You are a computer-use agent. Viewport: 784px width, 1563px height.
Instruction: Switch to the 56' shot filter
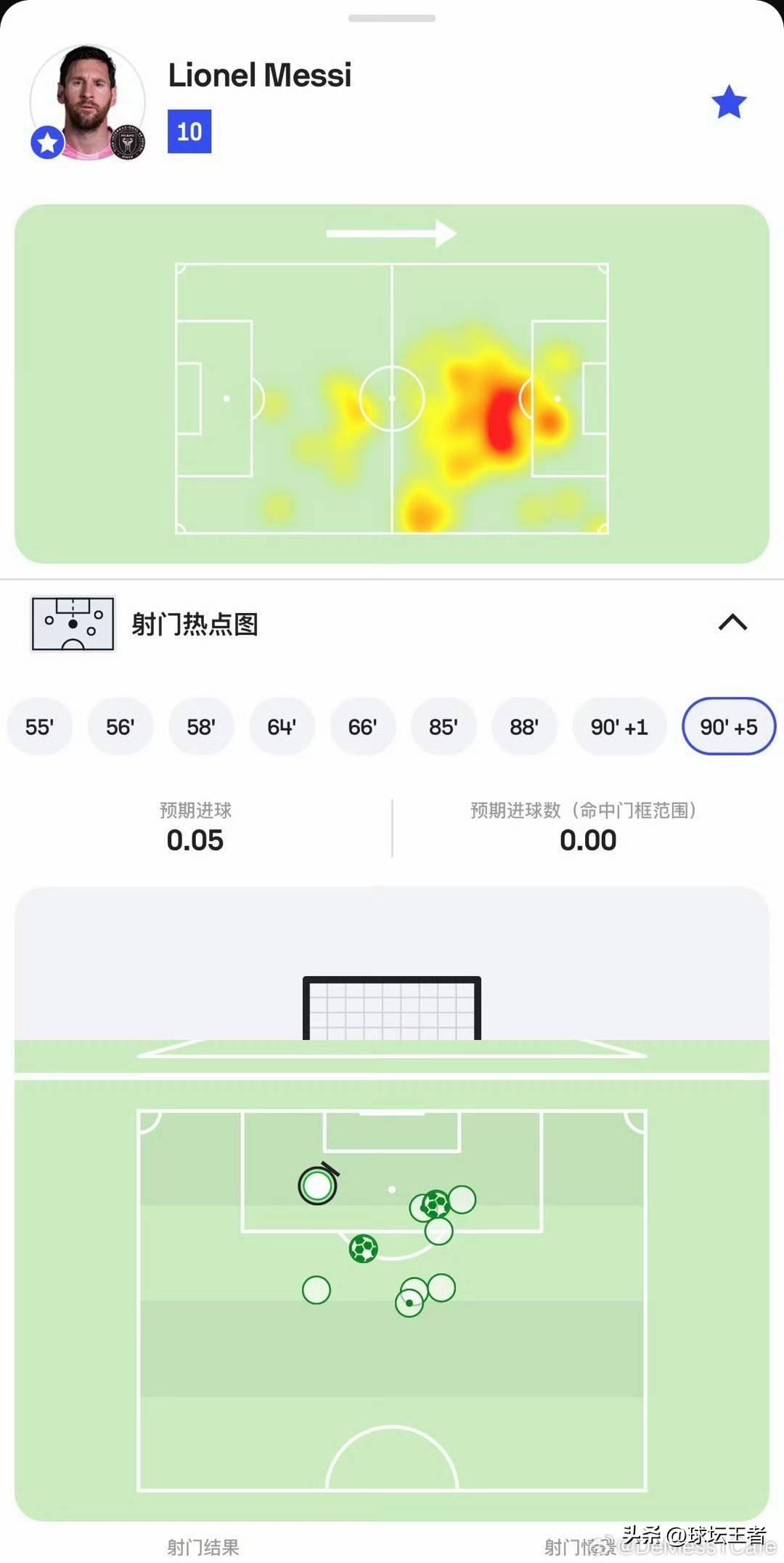[x=121, y=726]
